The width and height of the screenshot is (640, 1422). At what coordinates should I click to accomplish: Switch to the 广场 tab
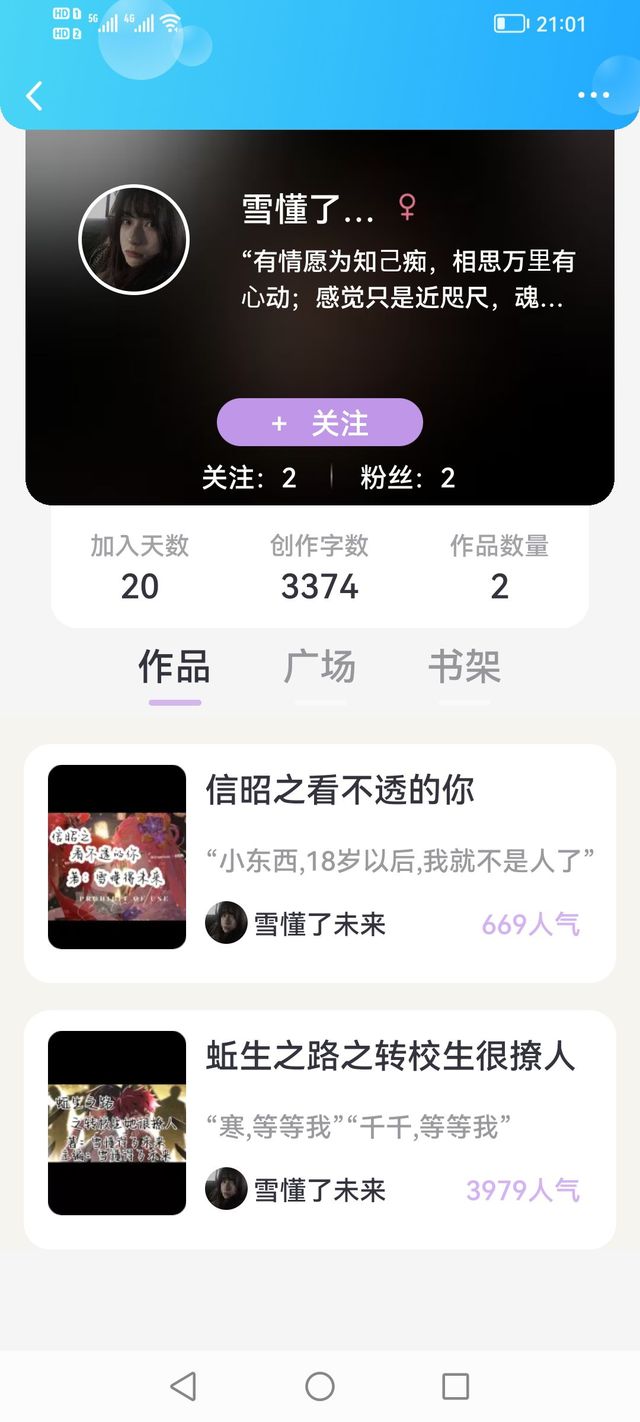(x=320, y=667)
